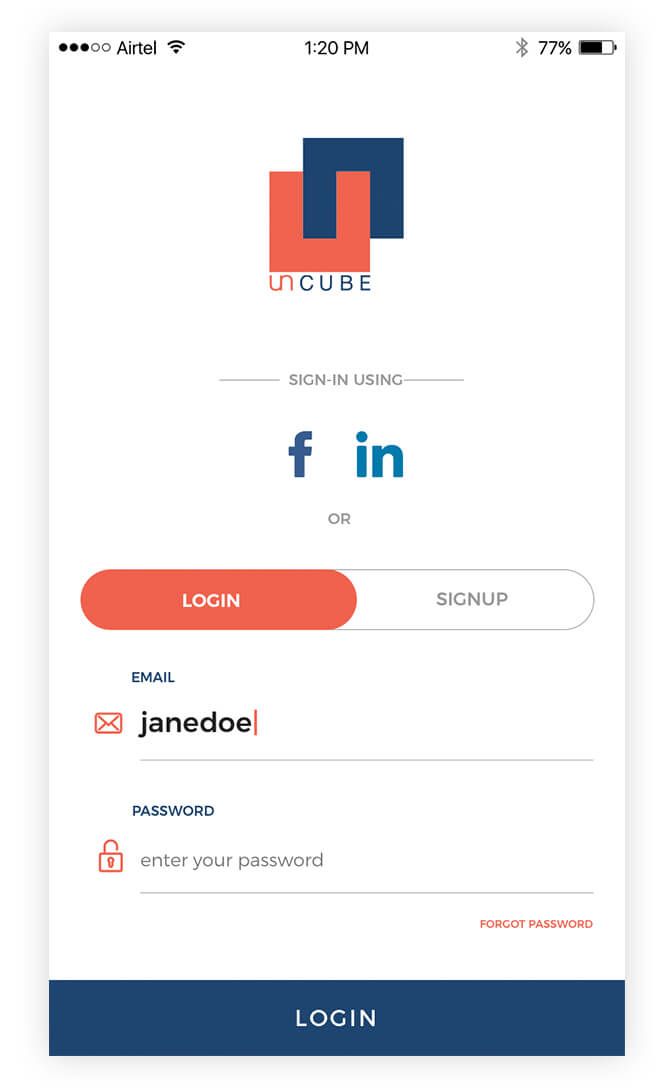Sign in with the Facebook icon
This screenshot has width=664, height=1089.
pyautogui.click(x=300, y=454)
